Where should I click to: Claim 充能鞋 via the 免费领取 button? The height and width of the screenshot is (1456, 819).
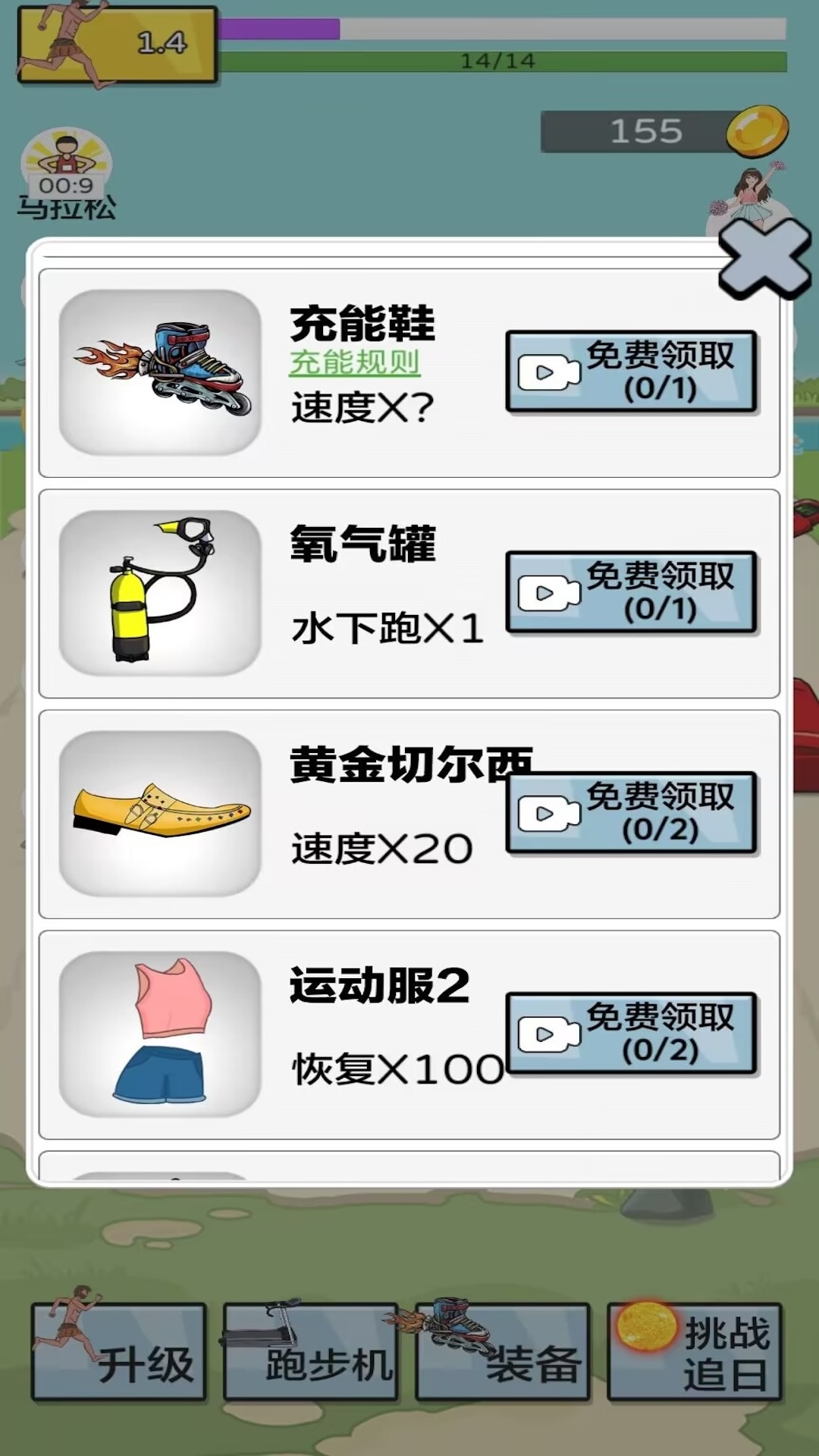click(632, 372)
